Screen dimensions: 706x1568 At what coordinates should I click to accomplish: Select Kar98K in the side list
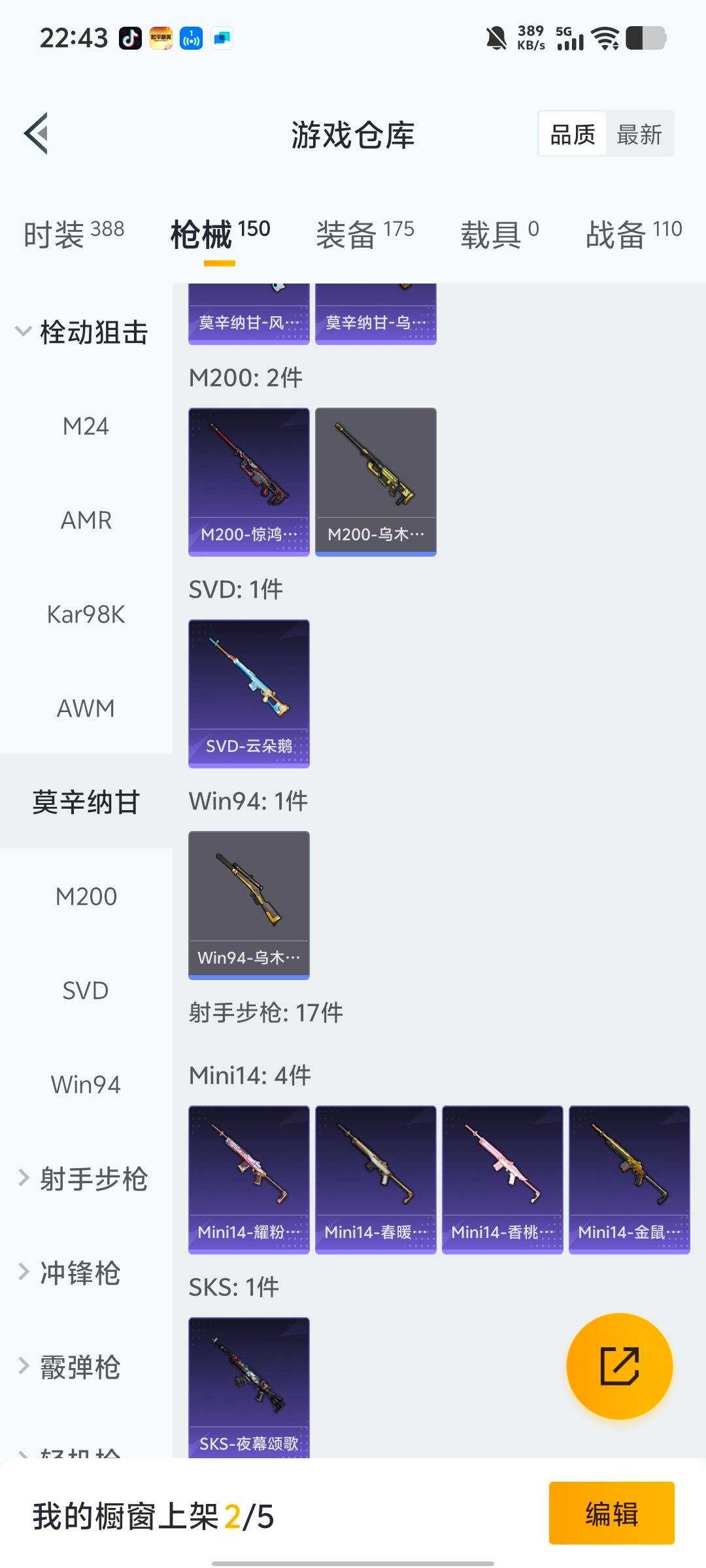(x=86, y=614)
